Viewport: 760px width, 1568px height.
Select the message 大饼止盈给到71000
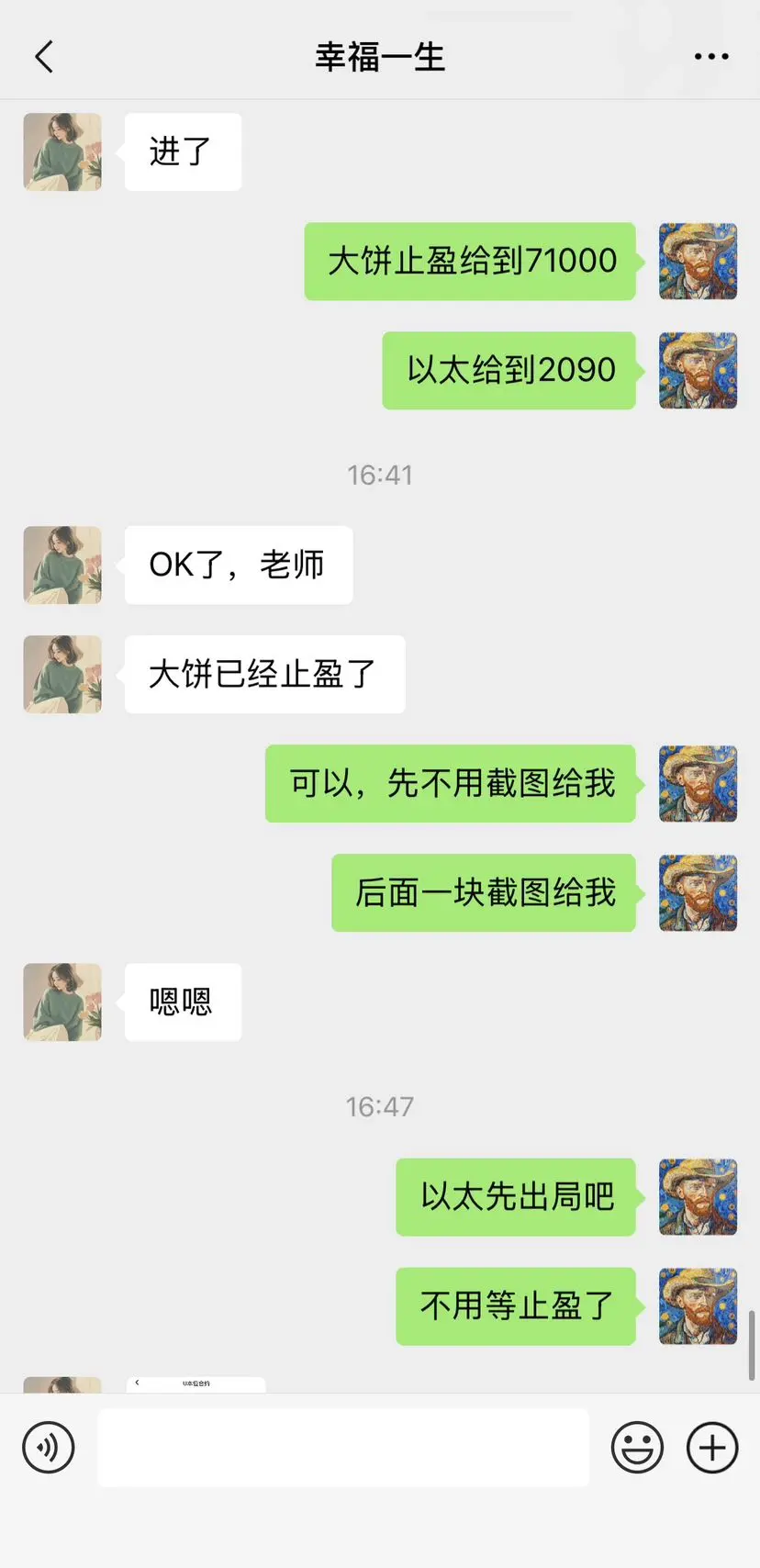pos(470,261)
